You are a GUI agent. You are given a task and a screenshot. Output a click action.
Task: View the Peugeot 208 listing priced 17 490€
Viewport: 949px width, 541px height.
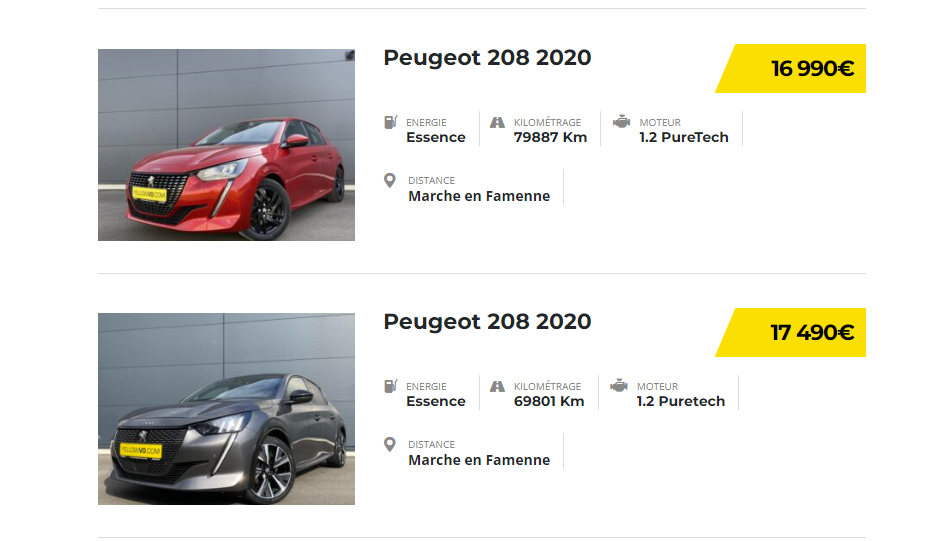pos(487,322)
